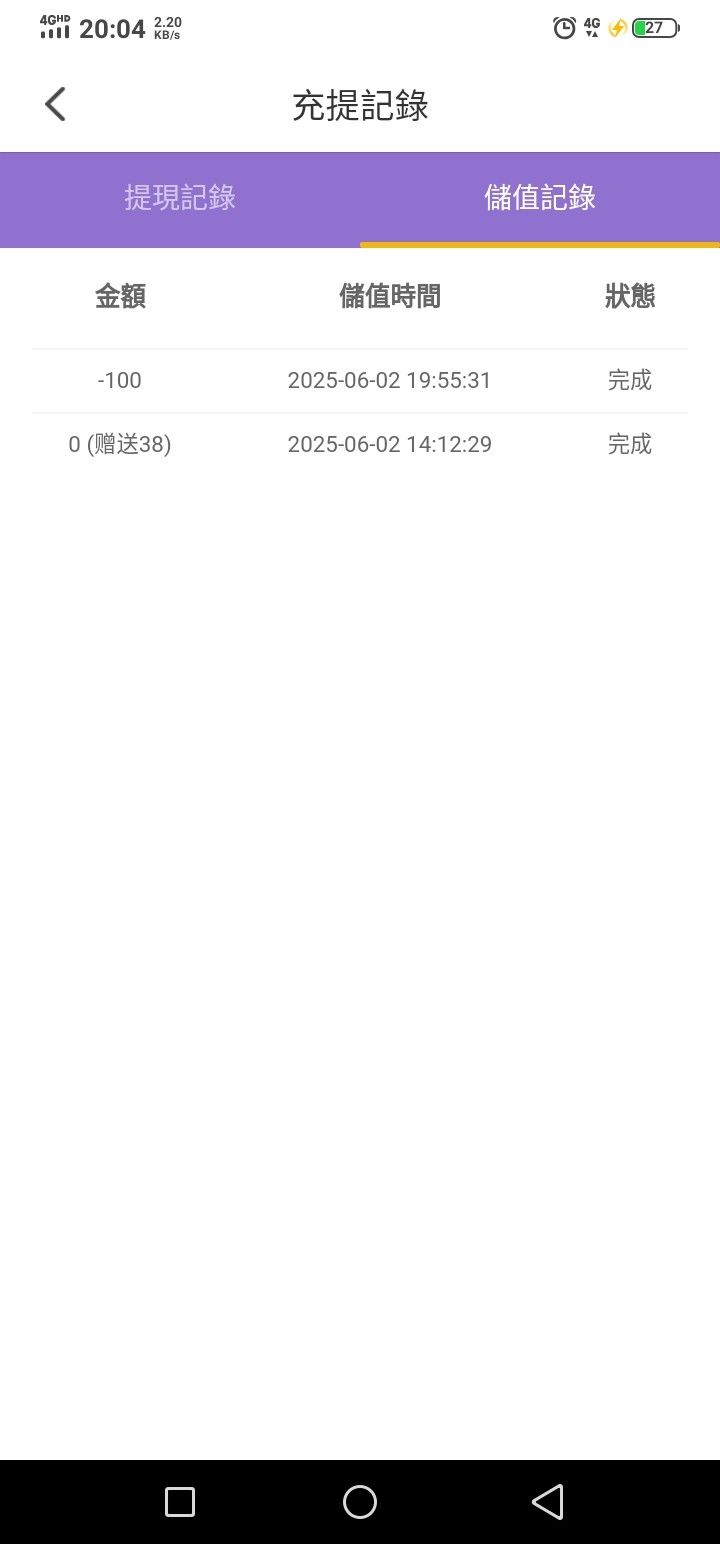This screenshot has width=720, height=1544.
Task: Go back from the 充提記錄 page
Action: pyautogui.click(x=55, y=104)
